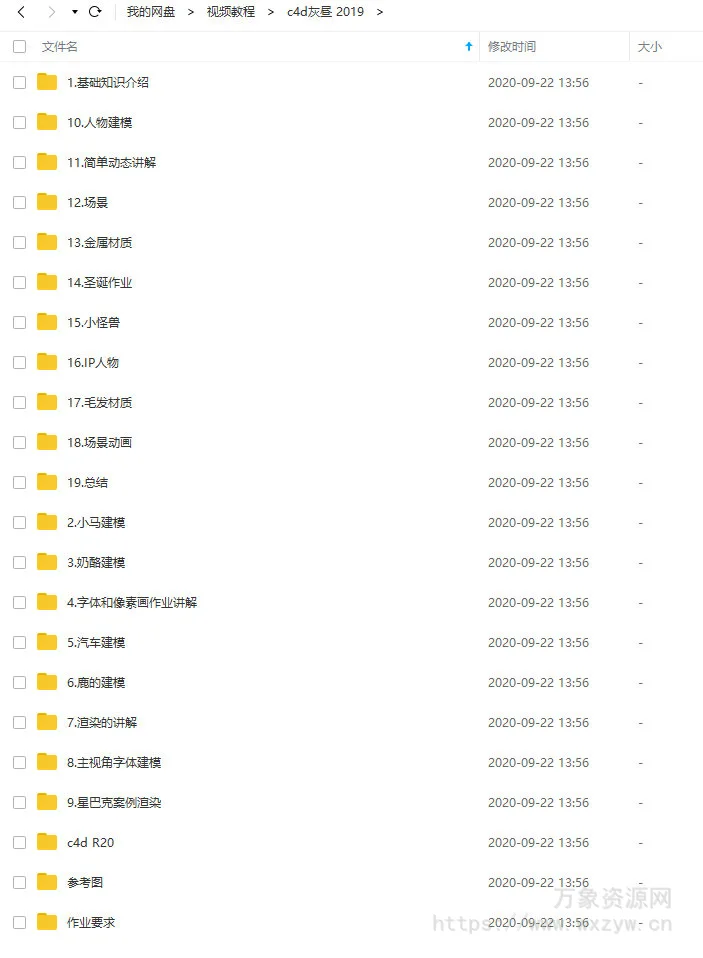The width and height of the screenshot is (703, 958).
Task: Open the 9.星巴克案例渲染 folder
Action: coord(114,803)
